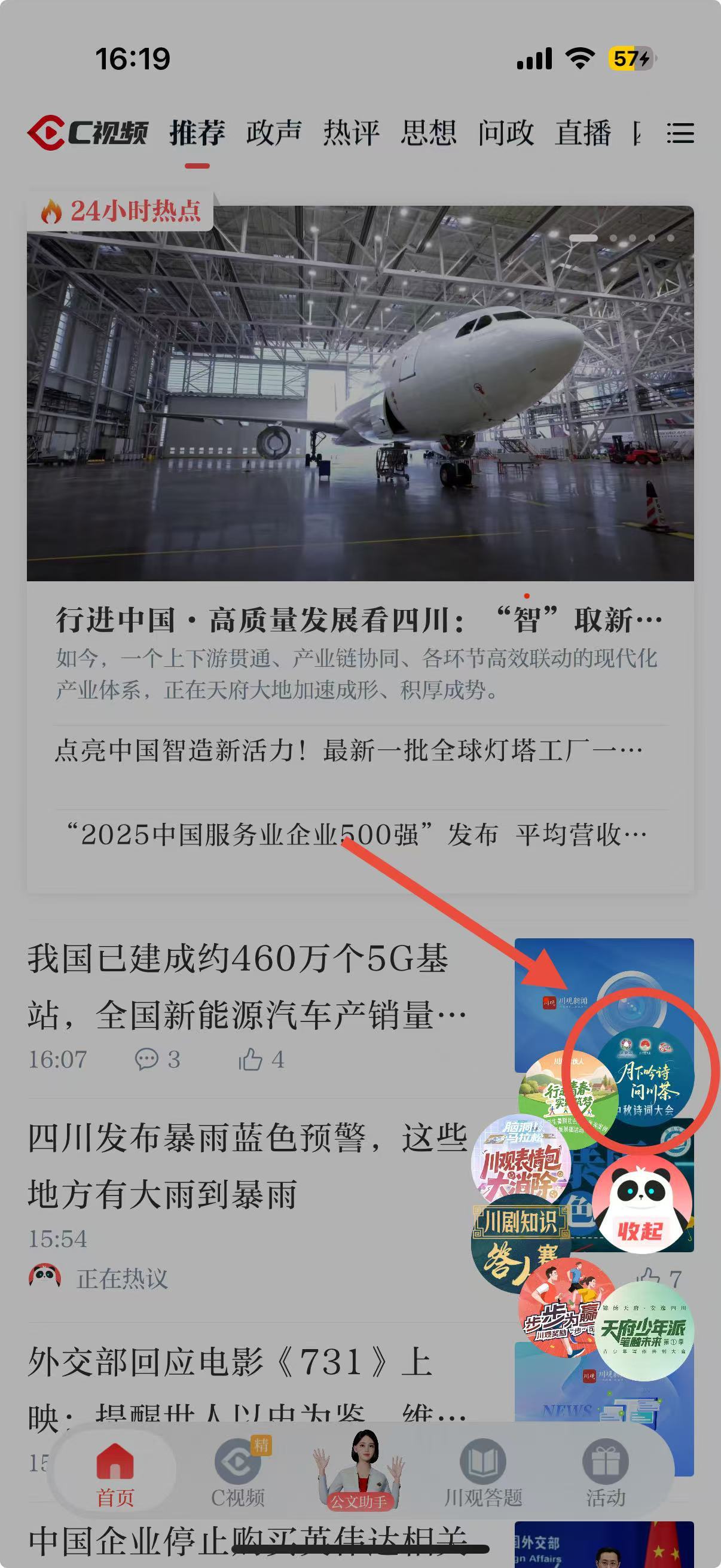Open the channel list menu icon
721x1568 pixels.
(x=680, y=133)
